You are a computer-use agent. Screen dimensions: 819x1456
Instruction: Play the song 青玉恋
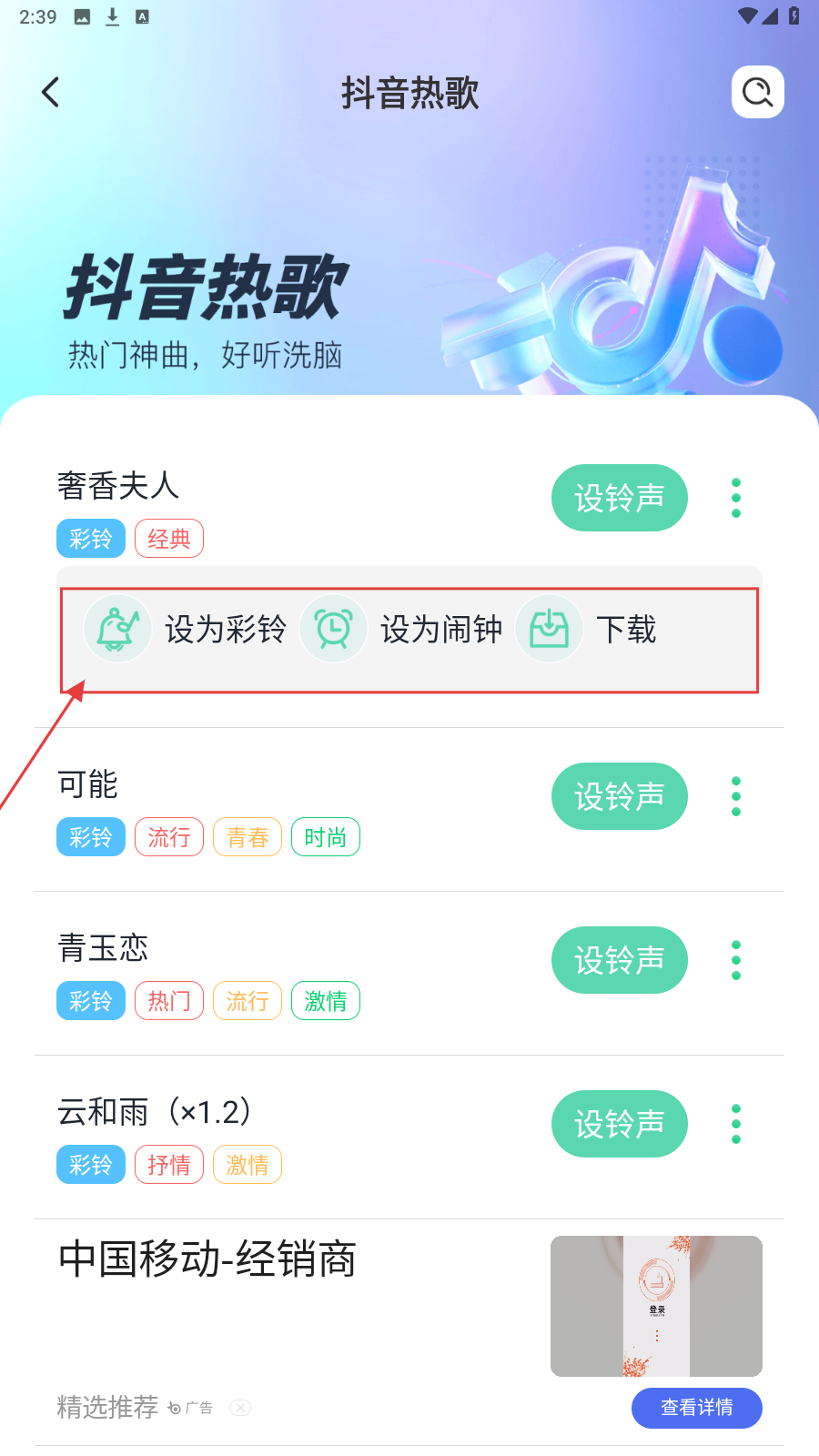coord(103,948)
